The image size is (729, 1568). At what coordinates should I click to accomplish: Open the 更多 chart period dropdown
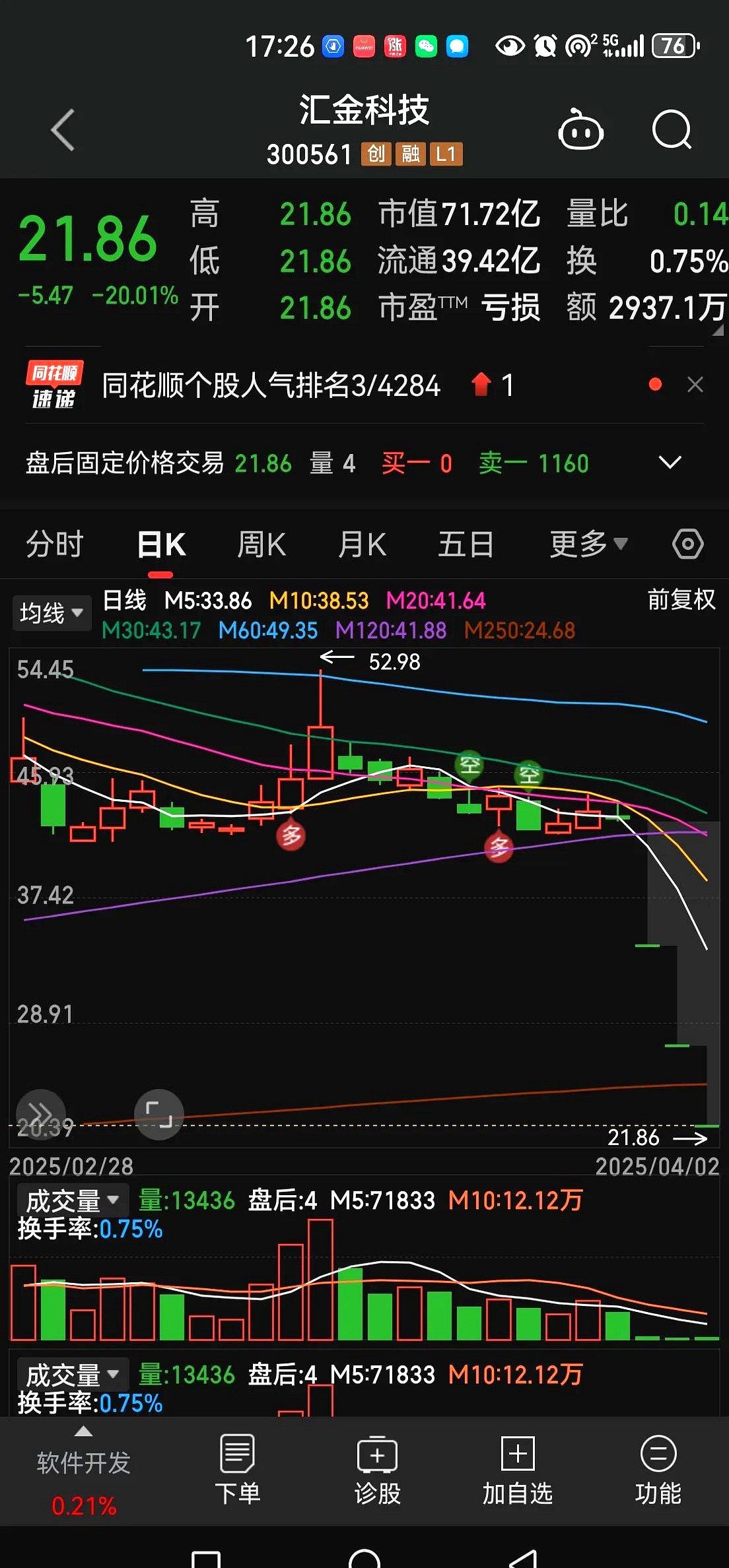coord(587,545)
